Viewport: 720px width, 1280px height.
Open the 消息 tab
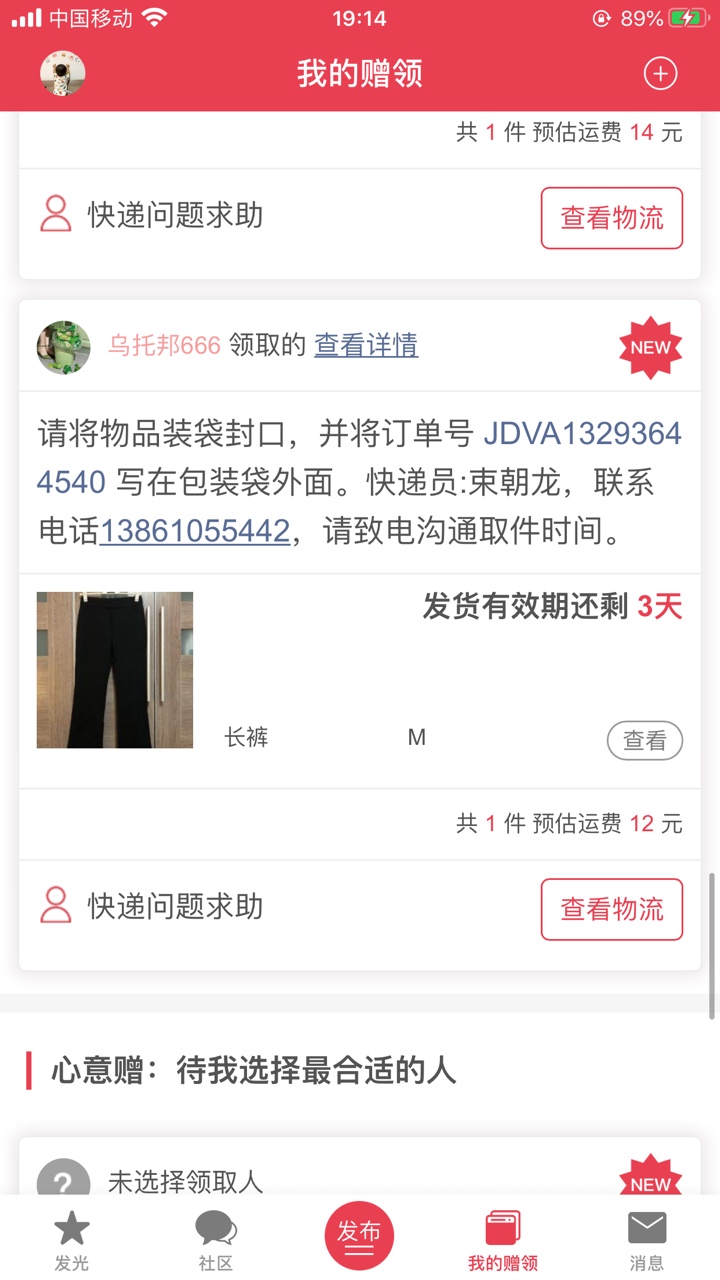(647, 1240)
